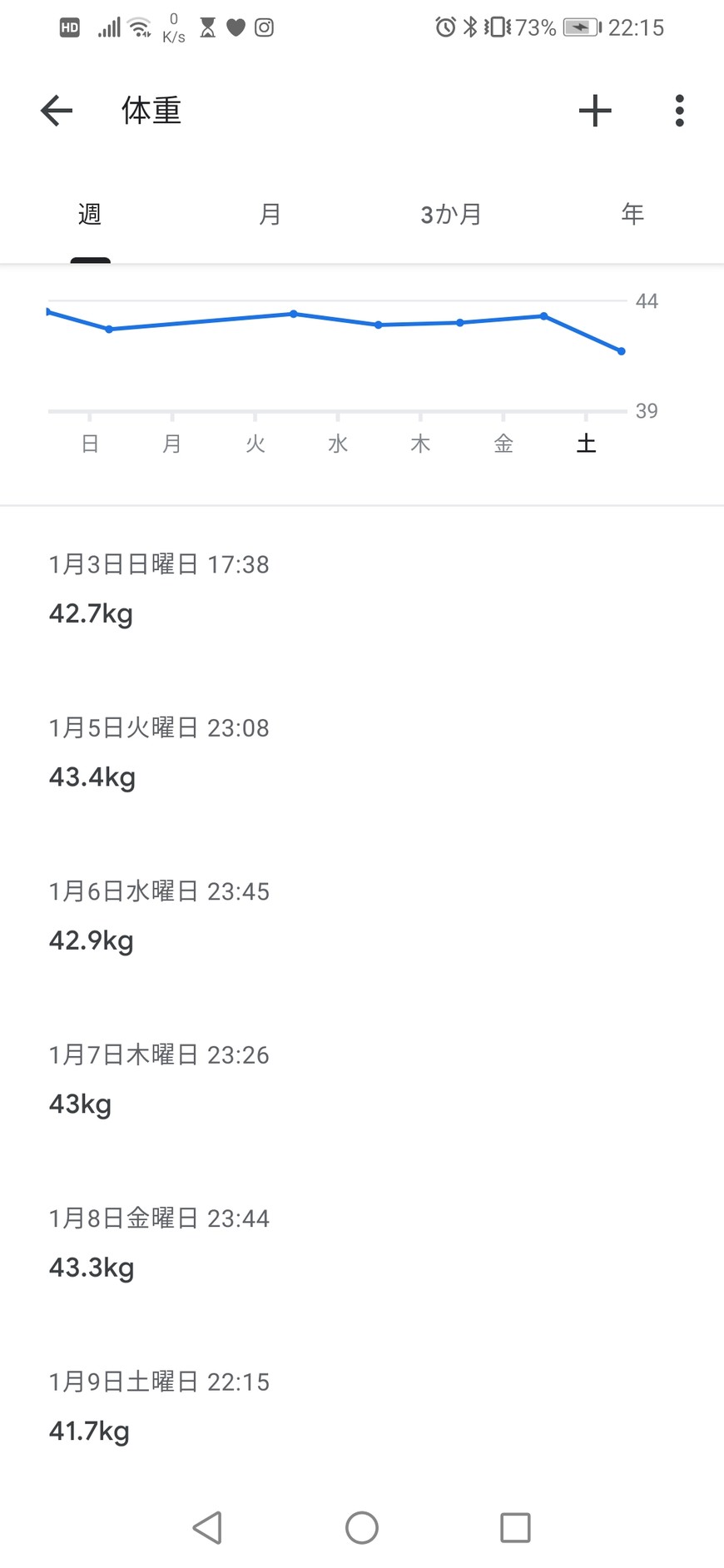The image size is (724, 1568).
Task: Switch to the 月 tab
Action: (270, 215)
